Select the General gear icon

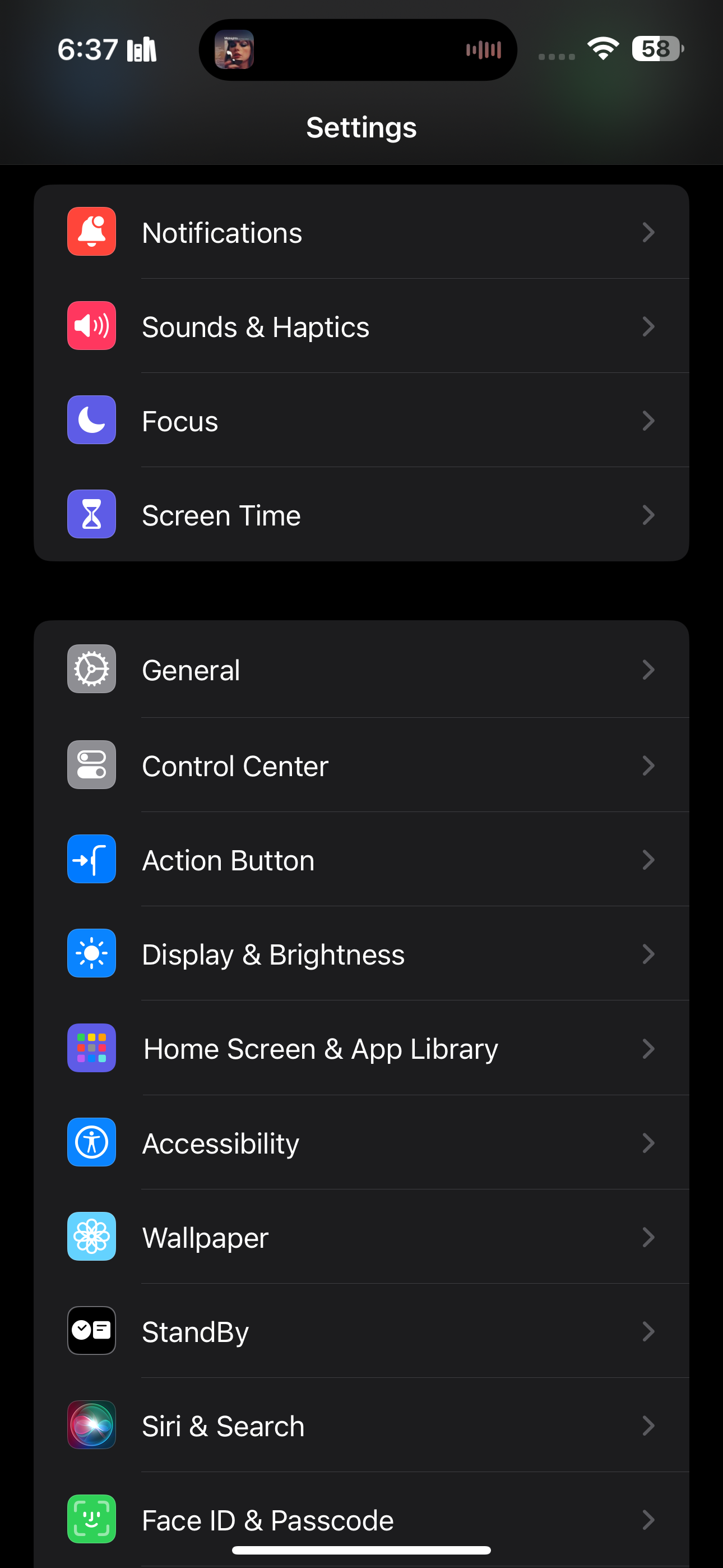[x=91, y=669]
